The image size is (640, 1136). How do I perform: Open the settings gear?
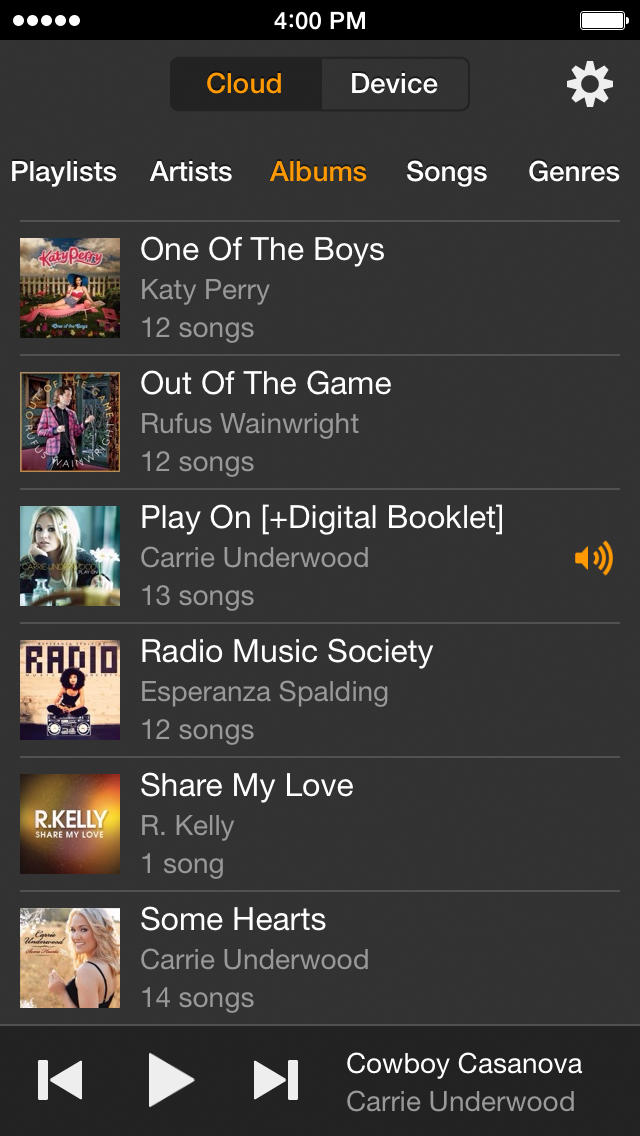(589, 84)
